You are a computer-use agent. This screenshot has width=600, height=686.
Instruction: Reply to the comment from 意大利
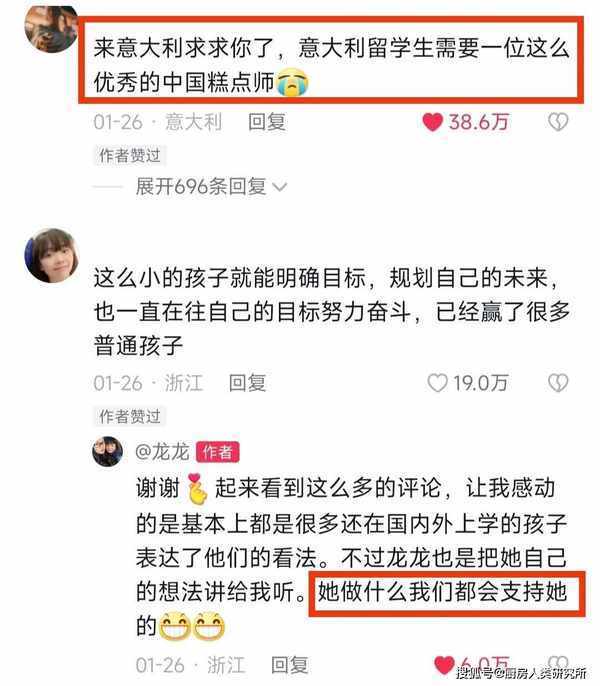pos(267,122)
